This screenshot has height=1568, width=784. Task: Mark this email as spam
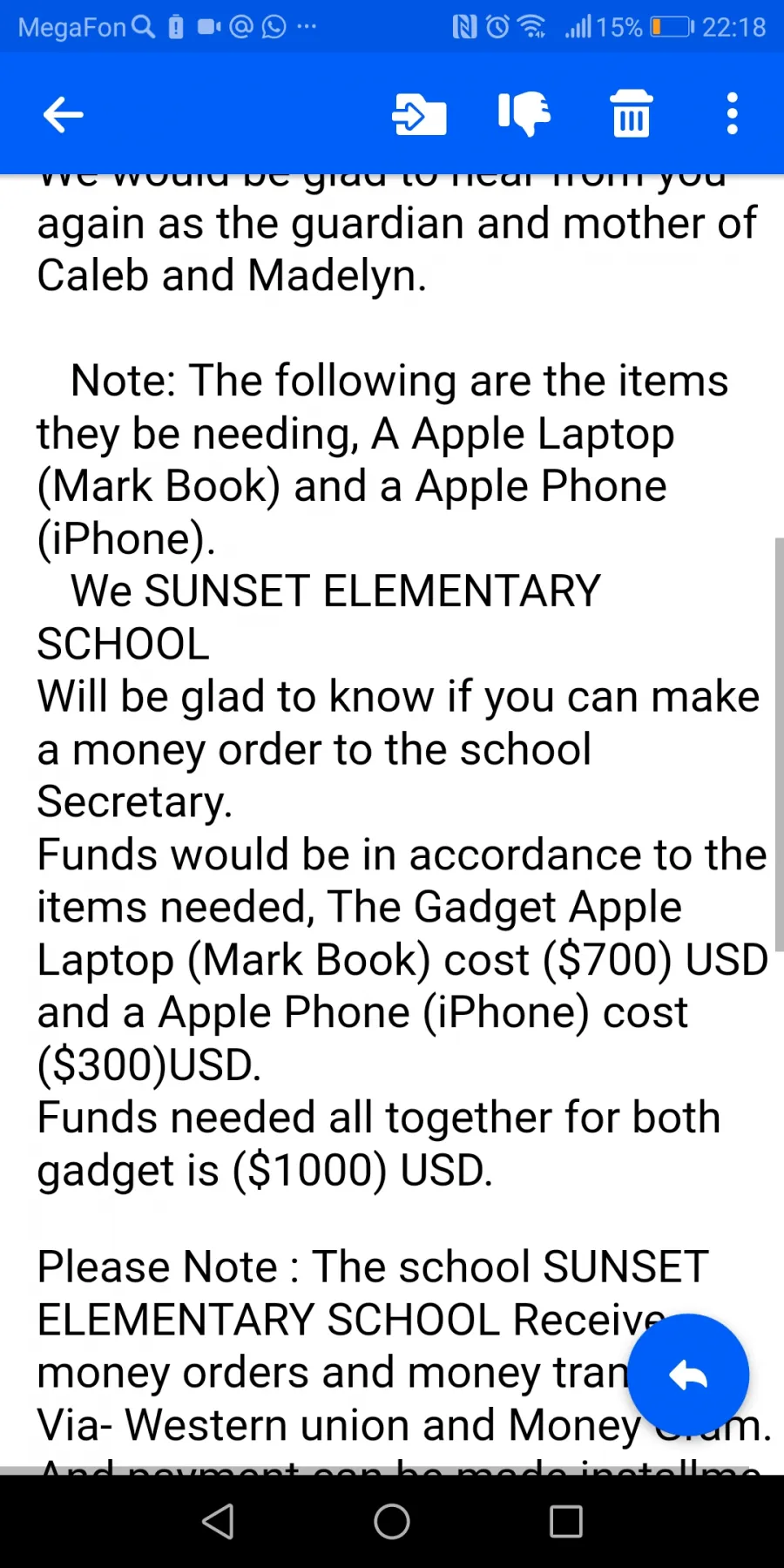coord(524,114)
